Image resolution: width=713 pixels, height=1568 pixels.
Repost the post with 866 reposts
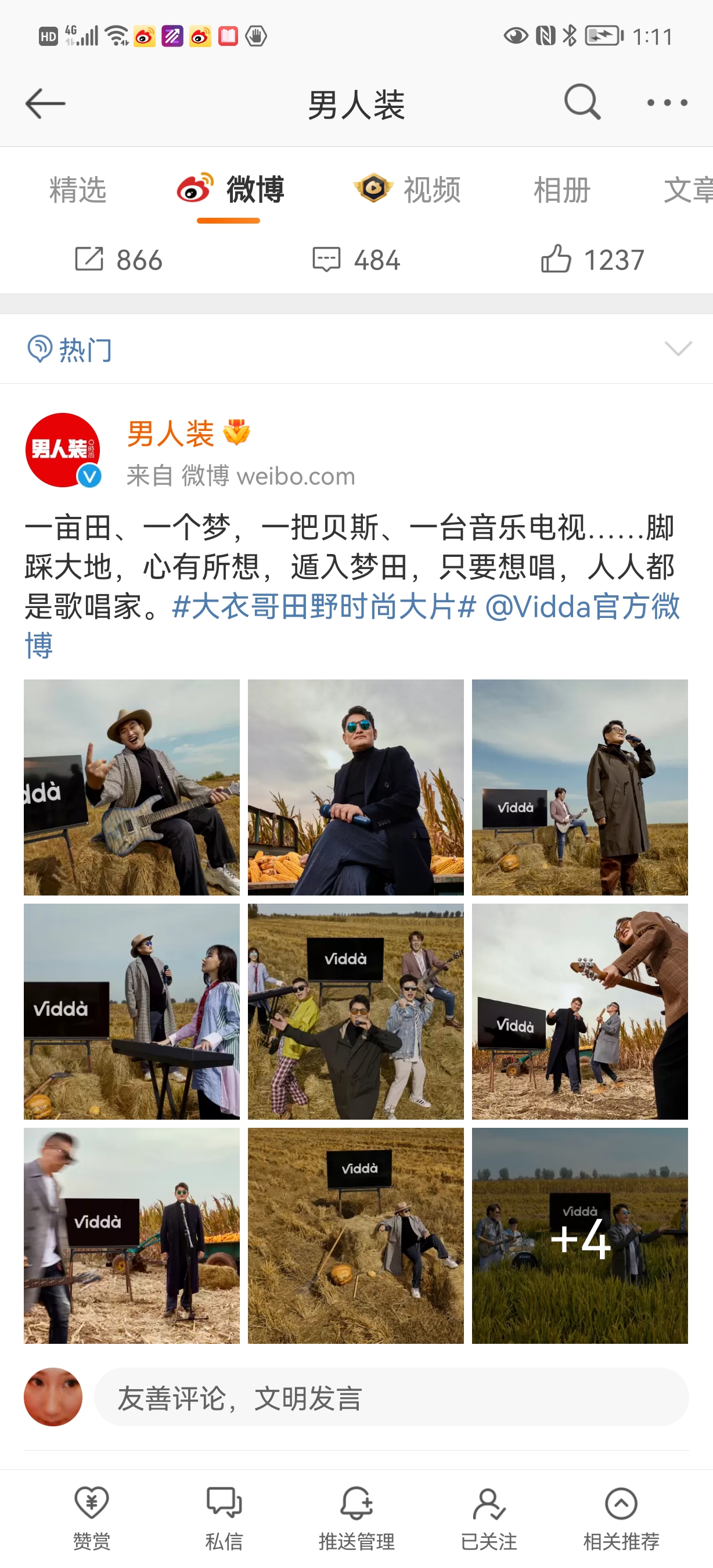(x=118, y=260)
